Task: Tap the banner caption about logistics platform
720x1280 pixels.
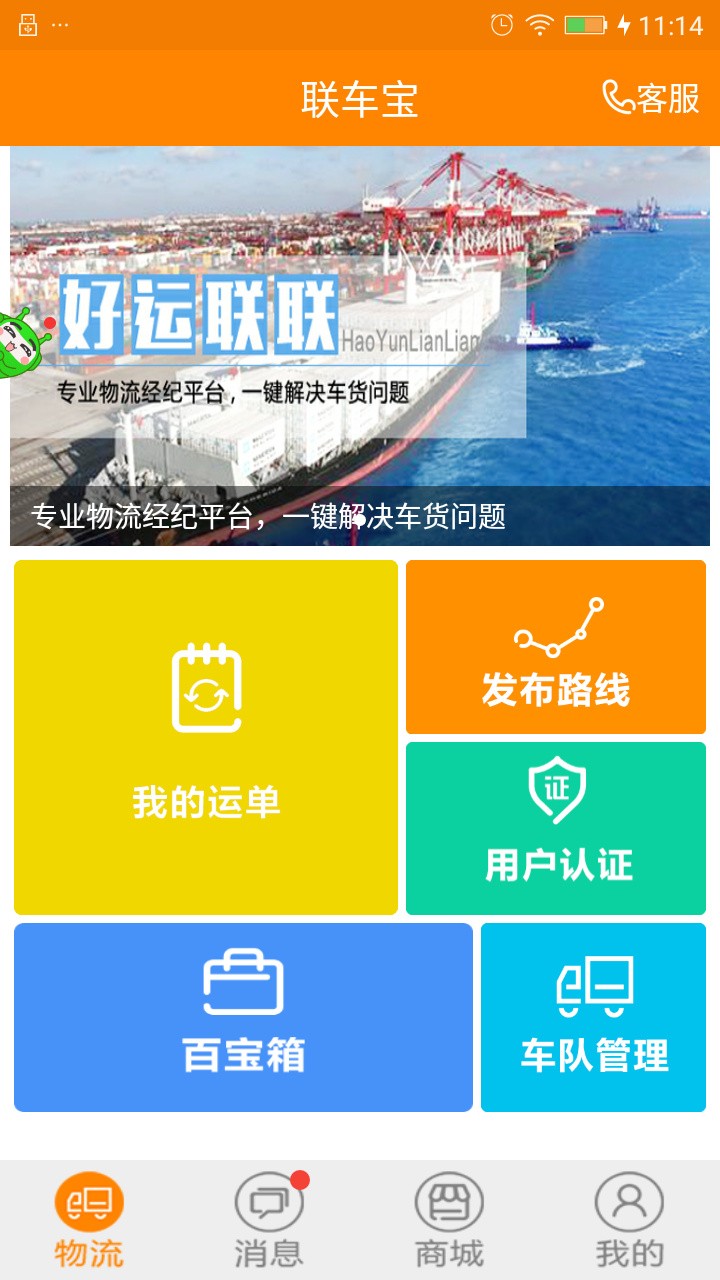Action: [x=270, y=516]
